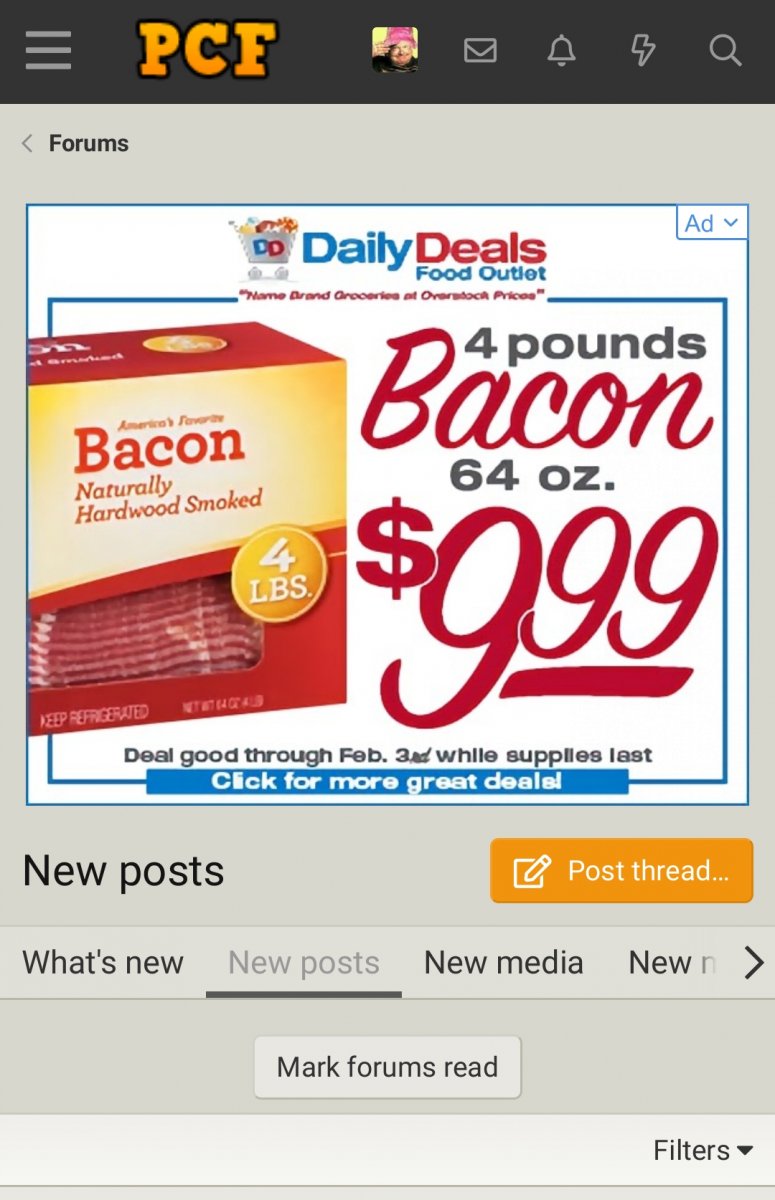Open the hamburger navigation menu
The image size is (775, 1200).
tap(48, 50)
